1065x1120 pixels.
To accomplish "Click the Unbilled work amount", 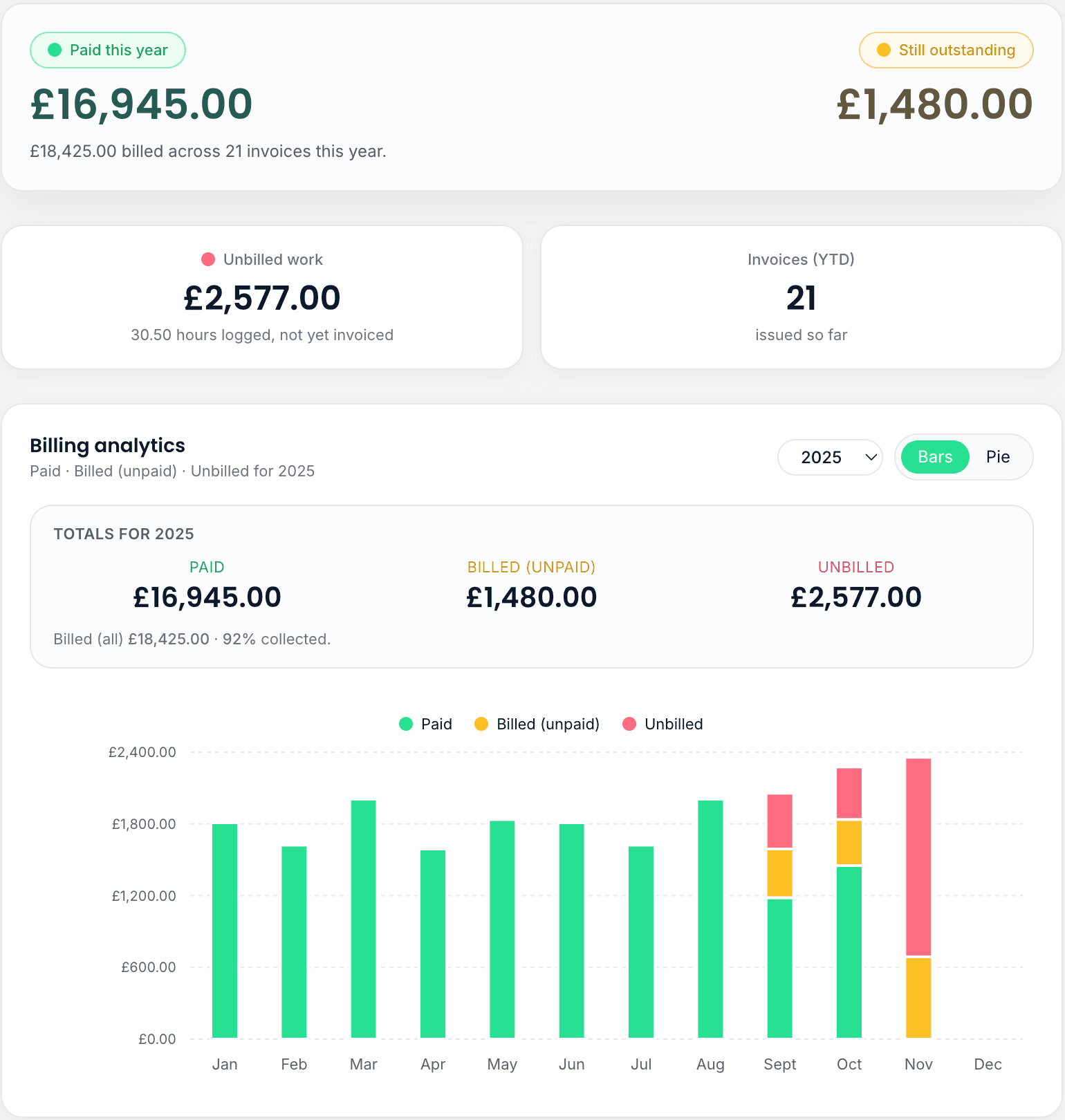I will 262,298.
